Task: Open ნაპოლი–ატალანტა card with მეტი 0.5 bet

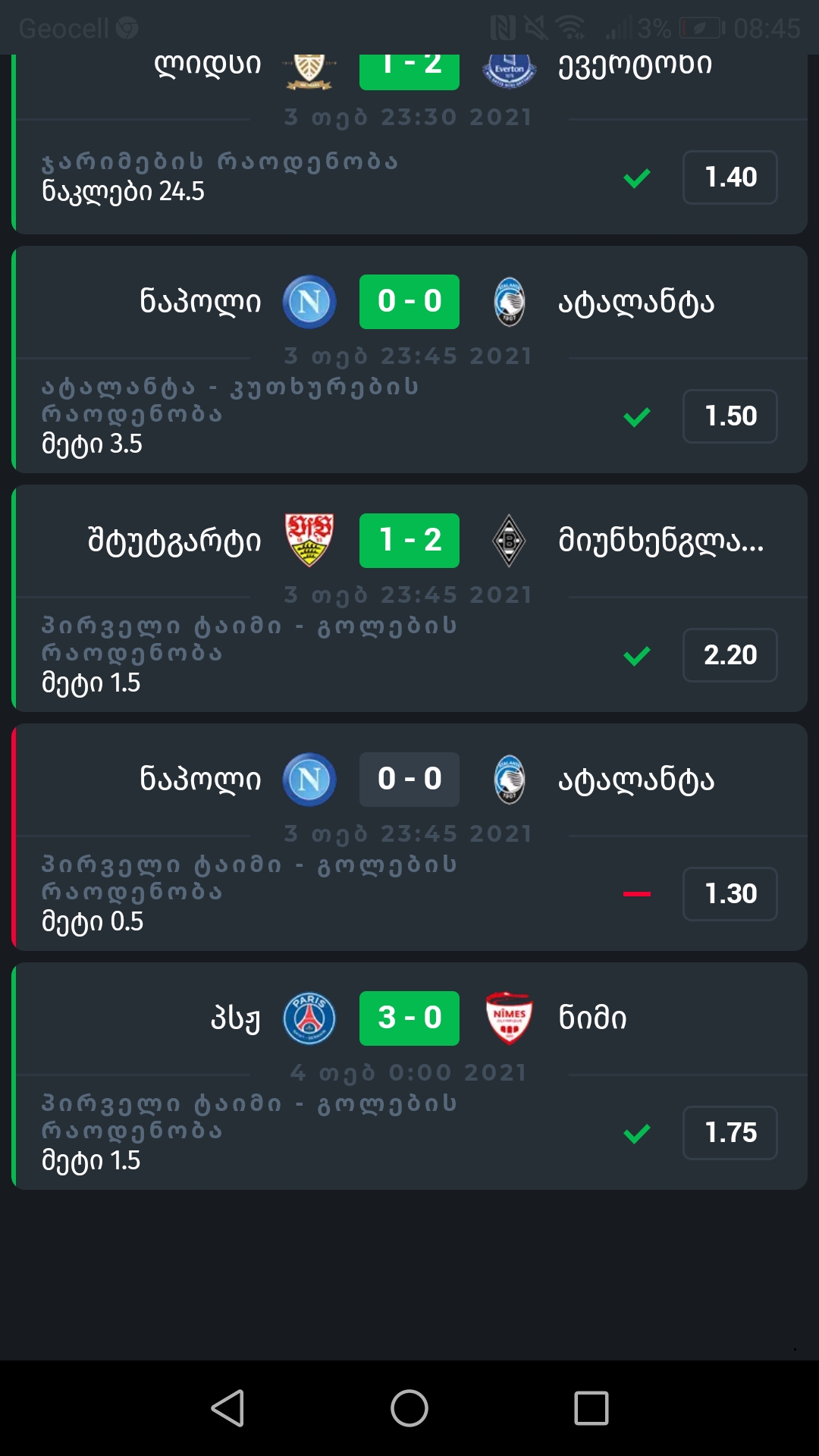Action: [409, 837]
